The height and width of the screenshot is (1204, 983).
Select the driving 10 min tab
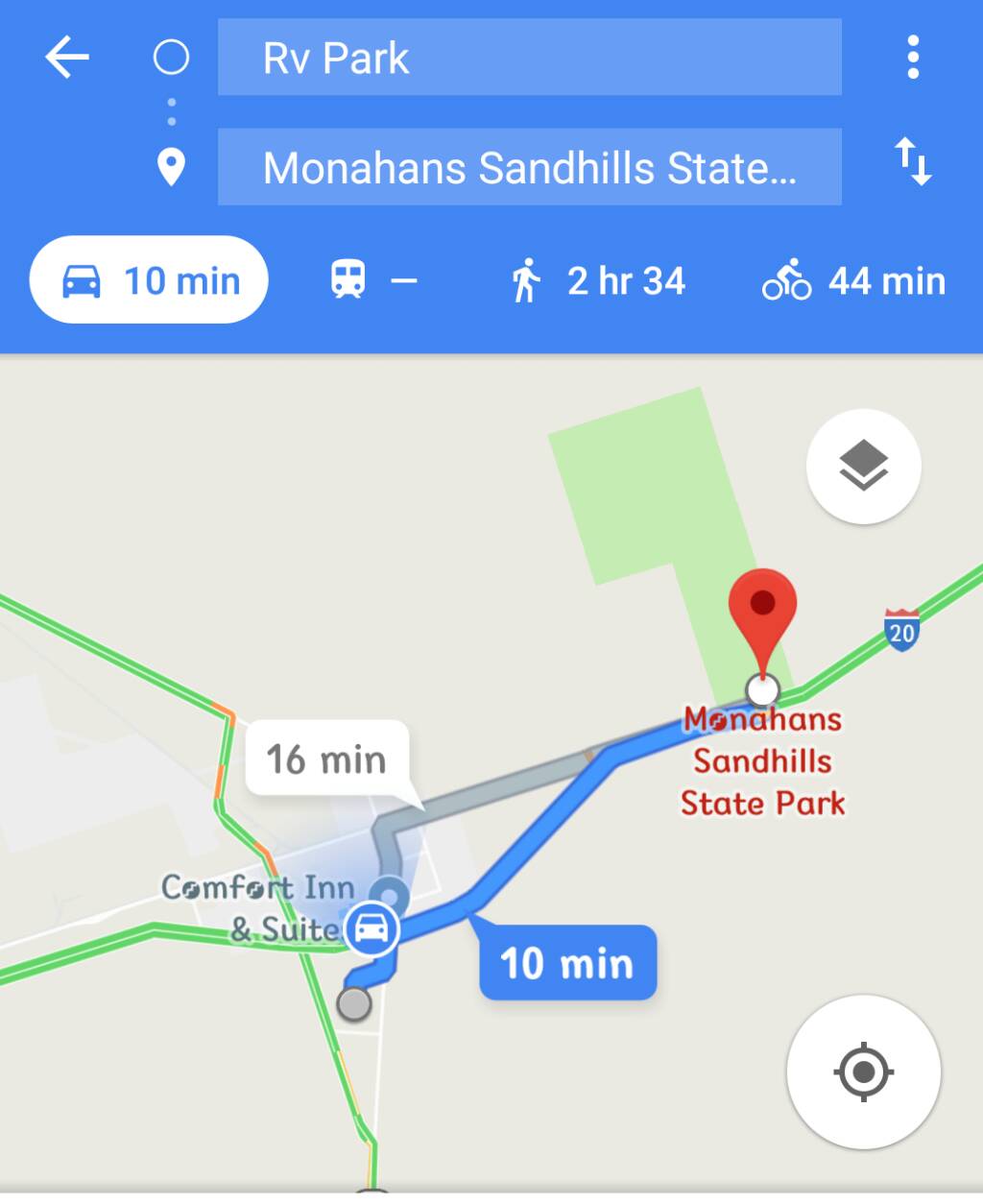150,280
